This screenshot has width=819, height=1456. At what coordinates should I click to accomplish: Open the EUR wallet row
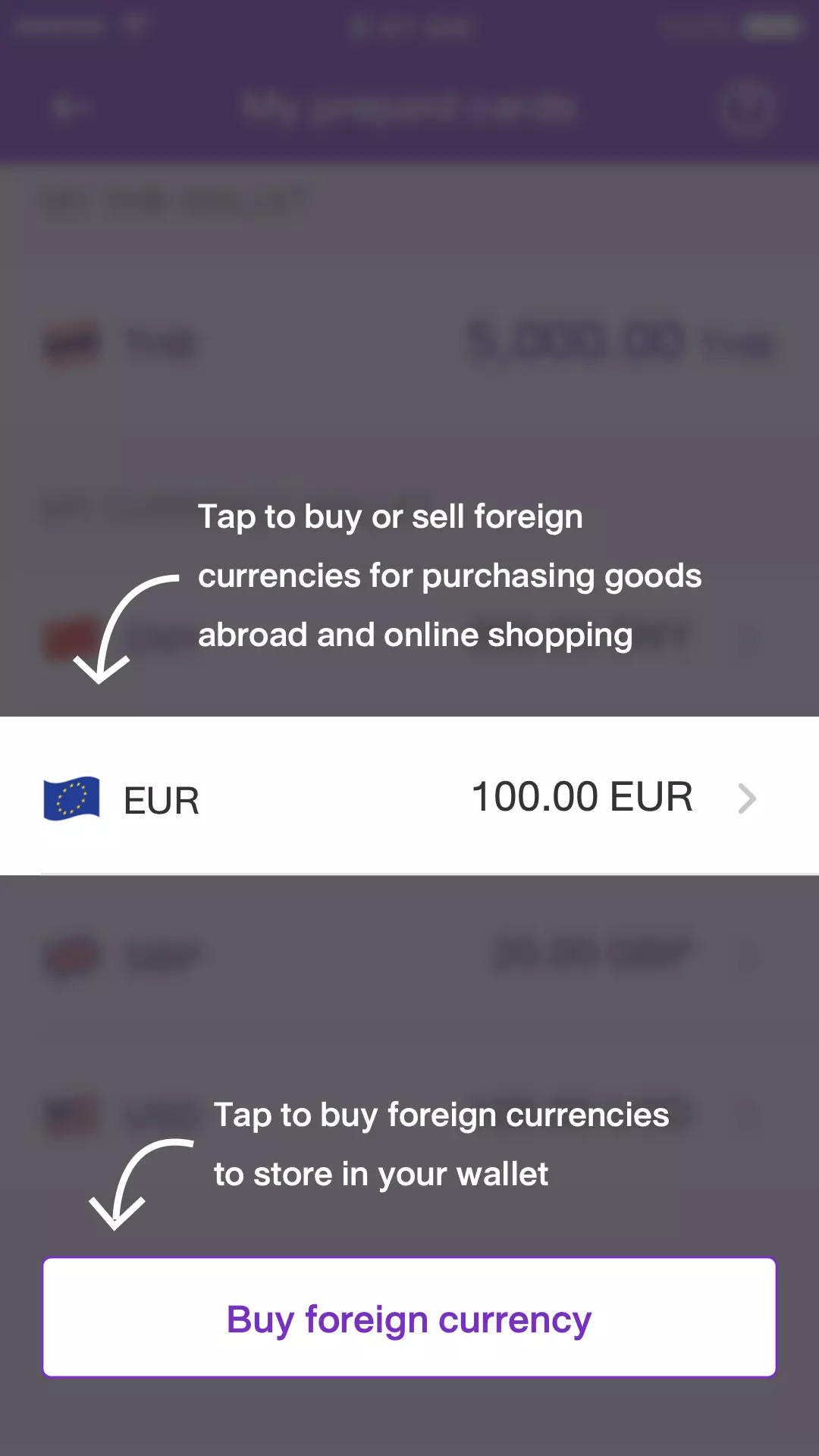(x=409, y=797)
